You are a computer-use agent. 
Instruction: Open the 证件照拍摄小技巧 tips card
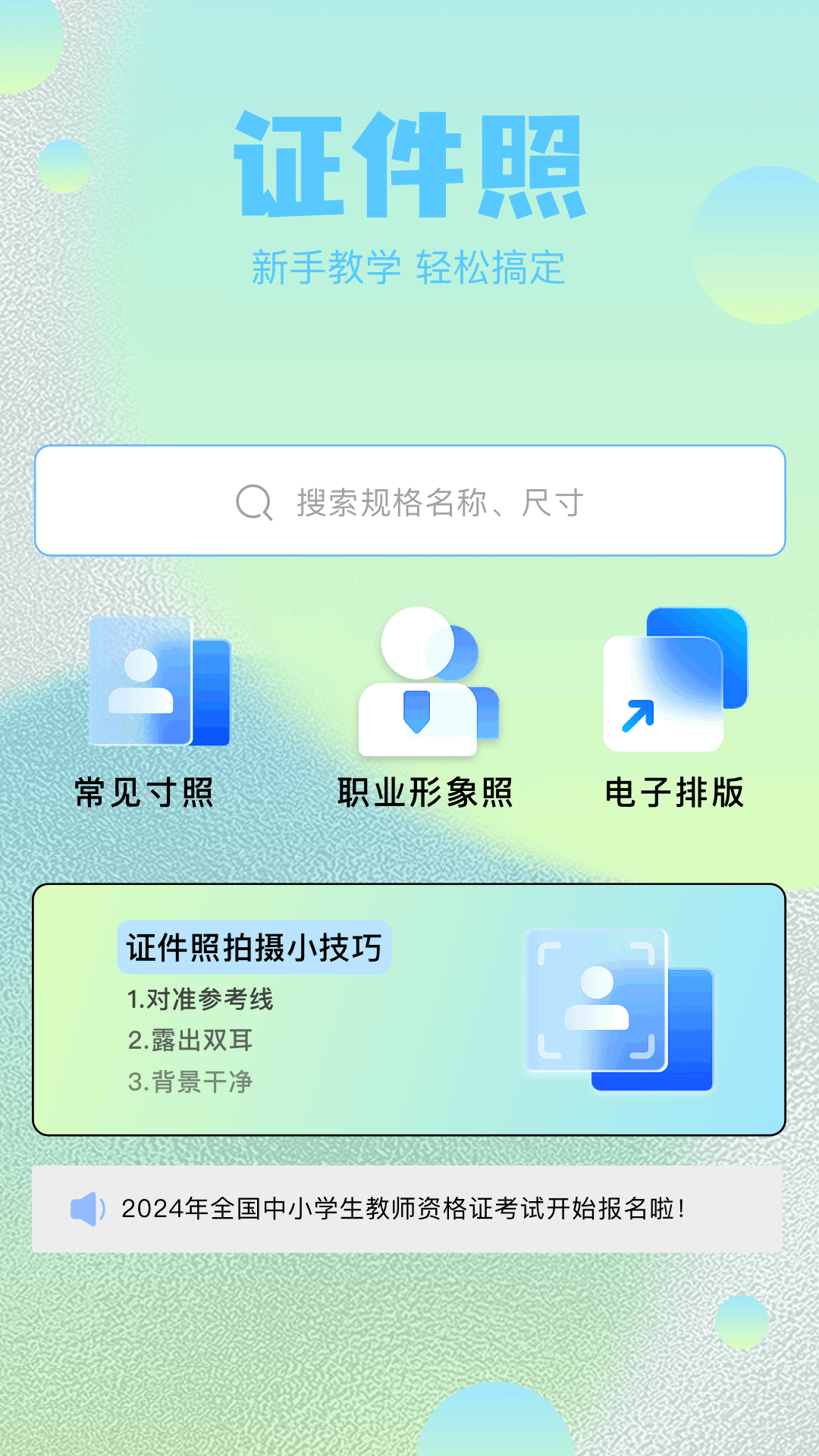(x=409, y=1009)
